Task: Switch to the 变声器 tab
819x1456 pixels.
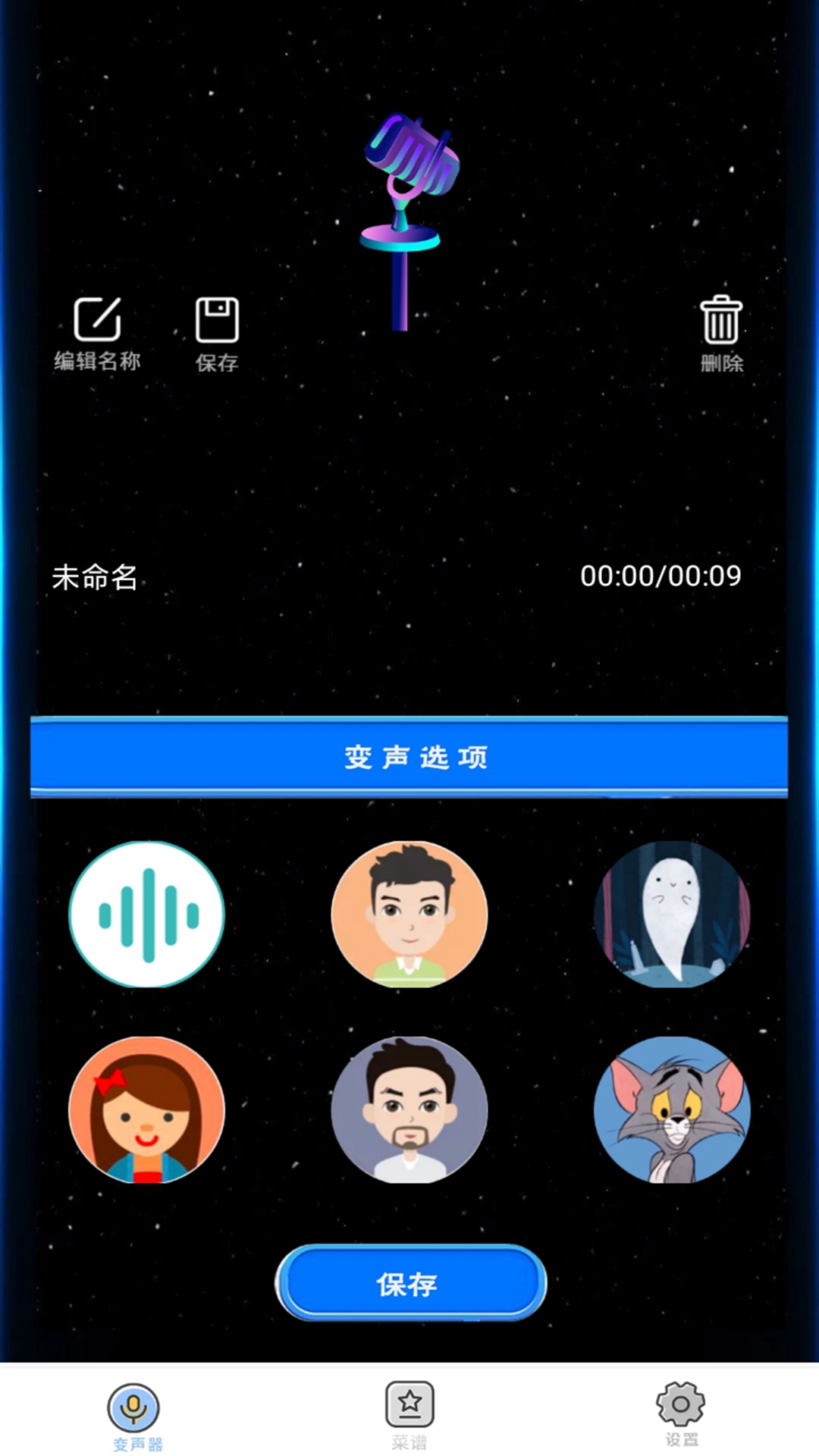Action: click(134, 1417)
